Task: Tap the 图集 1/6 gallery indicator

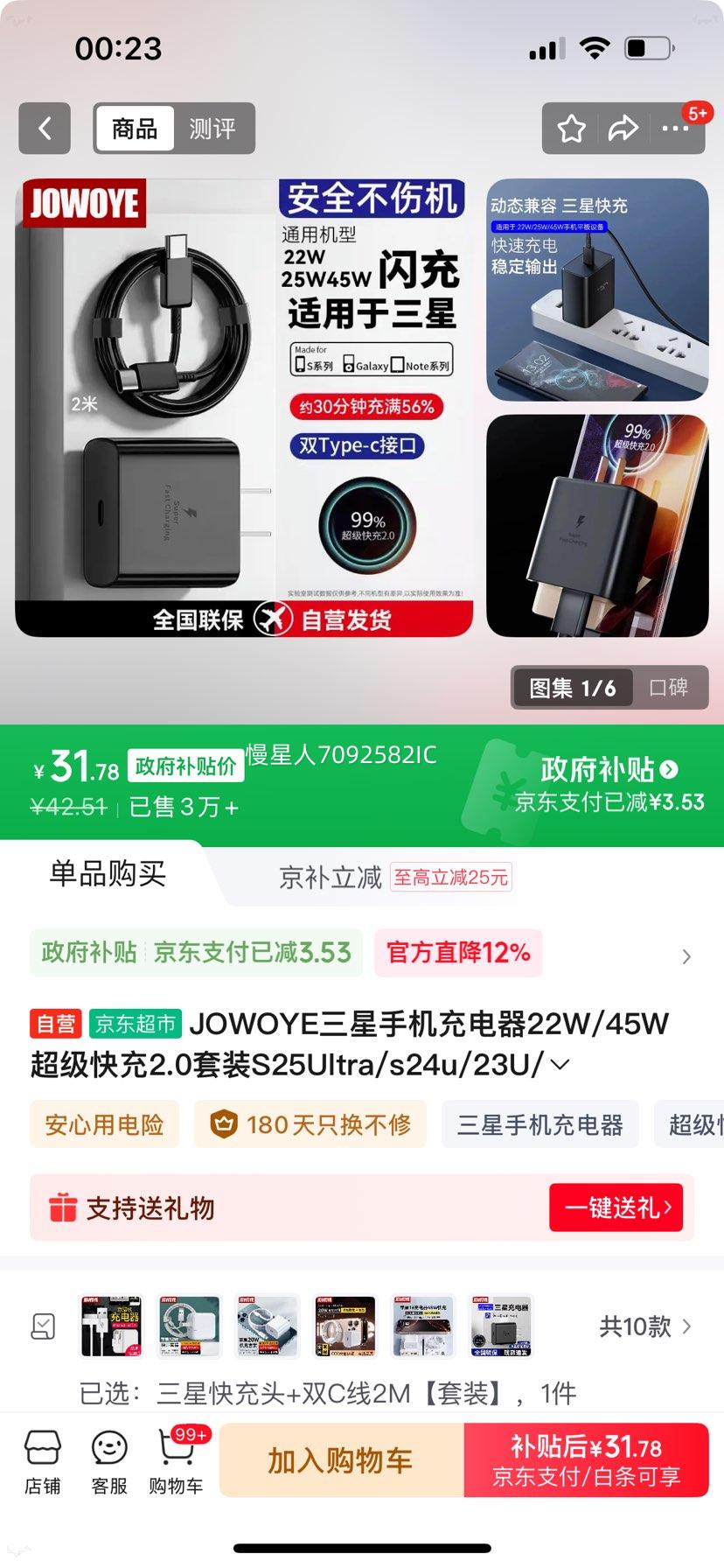Action: pos(572,688)
